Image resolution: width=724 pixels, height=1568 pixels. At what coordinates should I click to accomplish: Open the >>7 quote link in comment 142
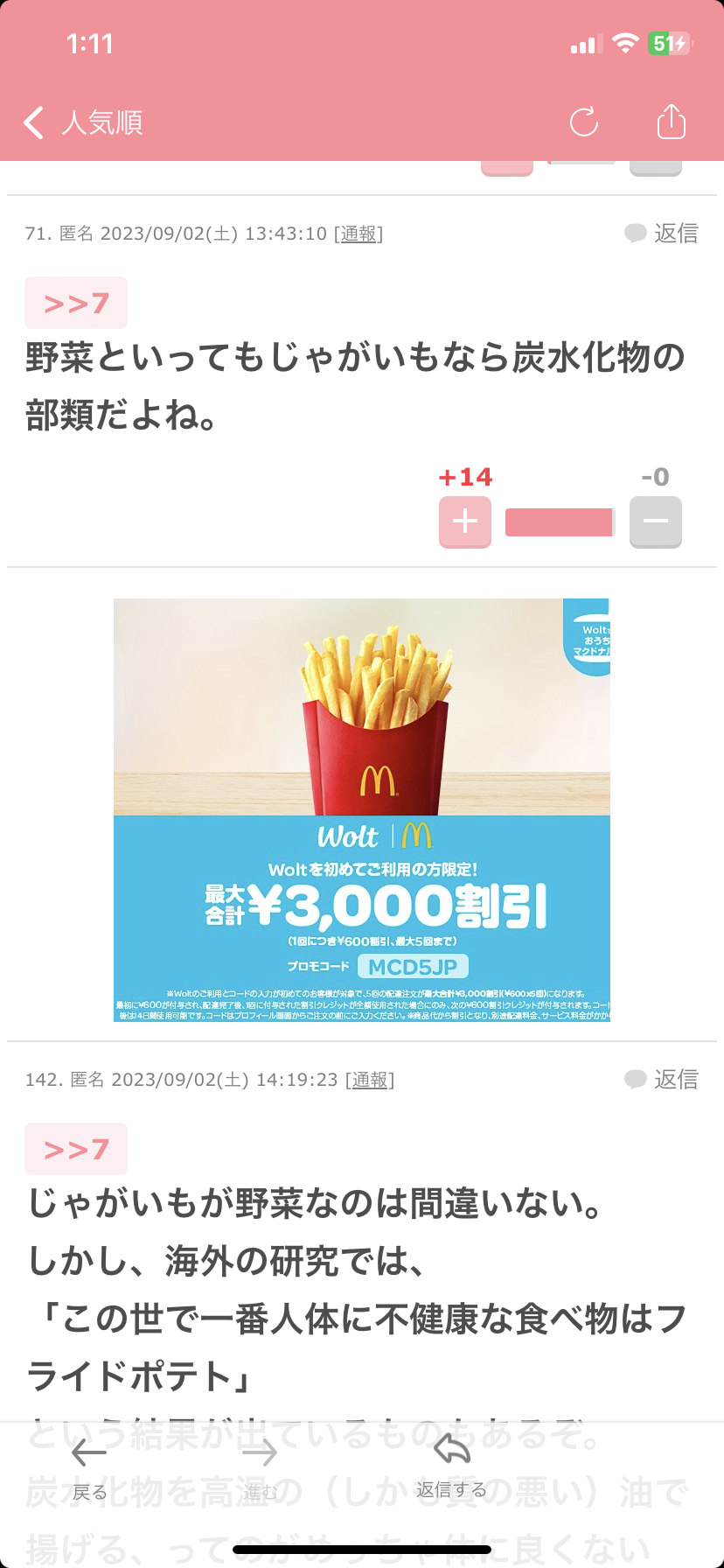pyautogui.click(x=75, y=1148)
